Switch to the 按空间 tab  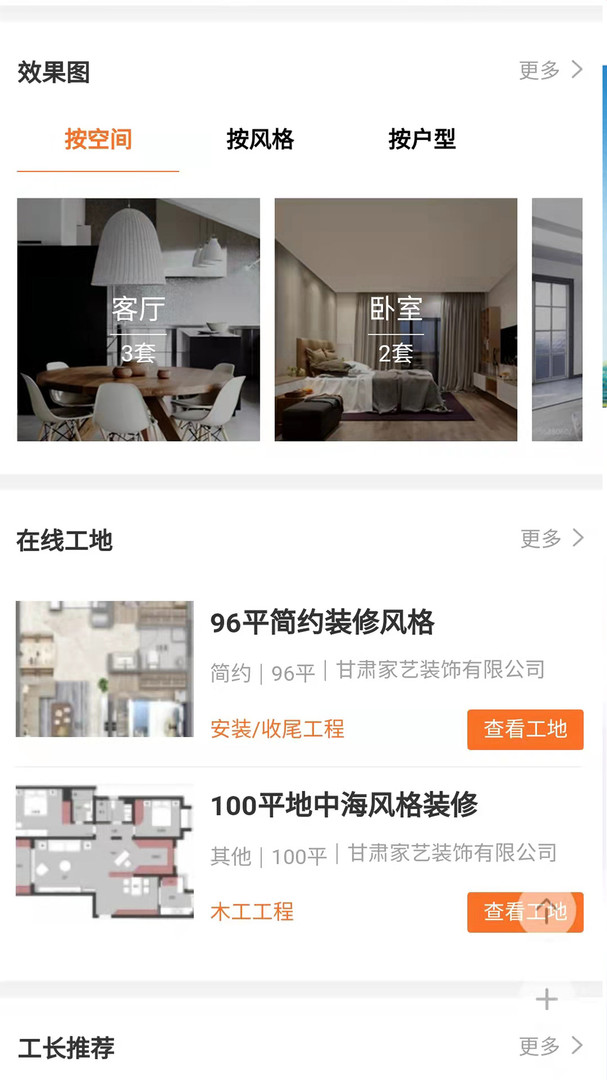click(x=98, y=139)
